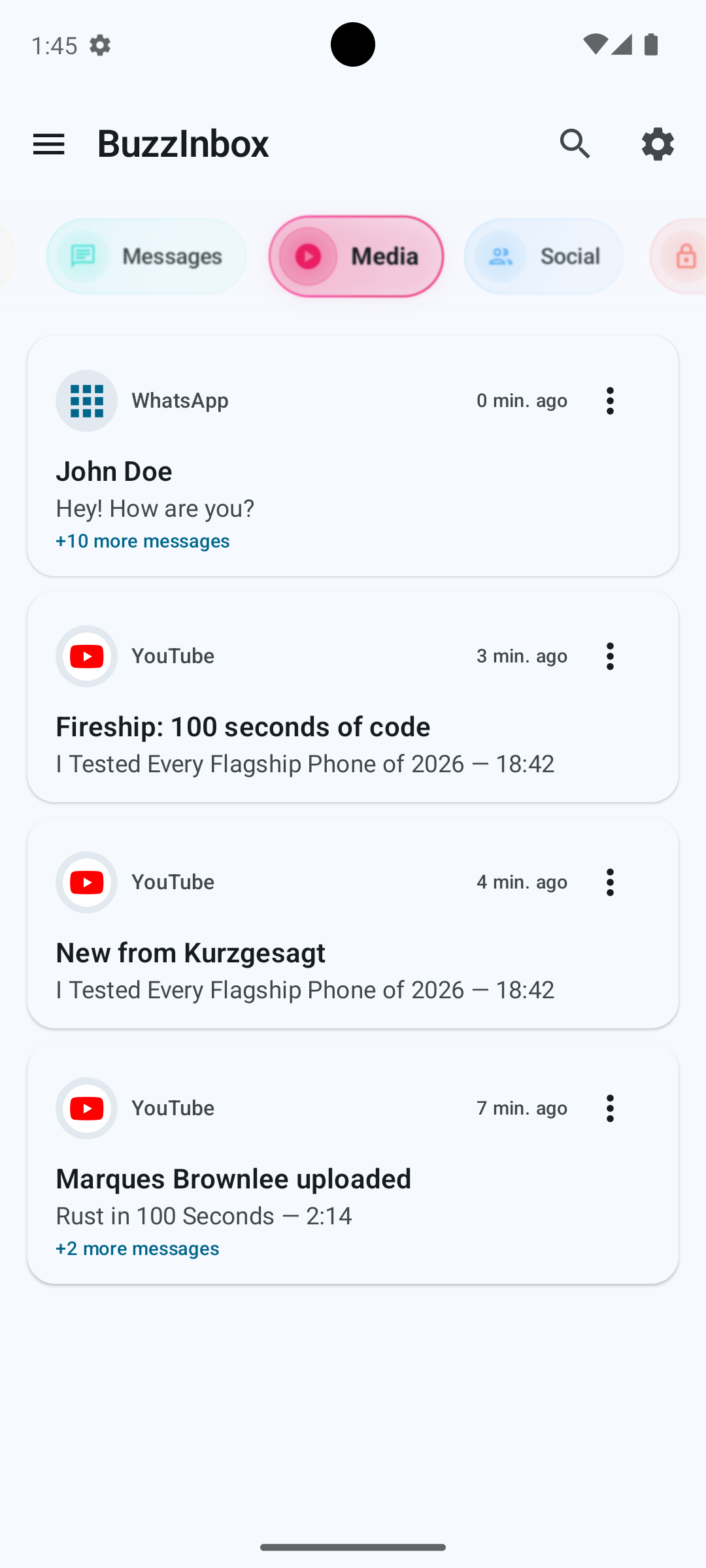Click the lock icon on the rightmost filter

tap(685, 256)
